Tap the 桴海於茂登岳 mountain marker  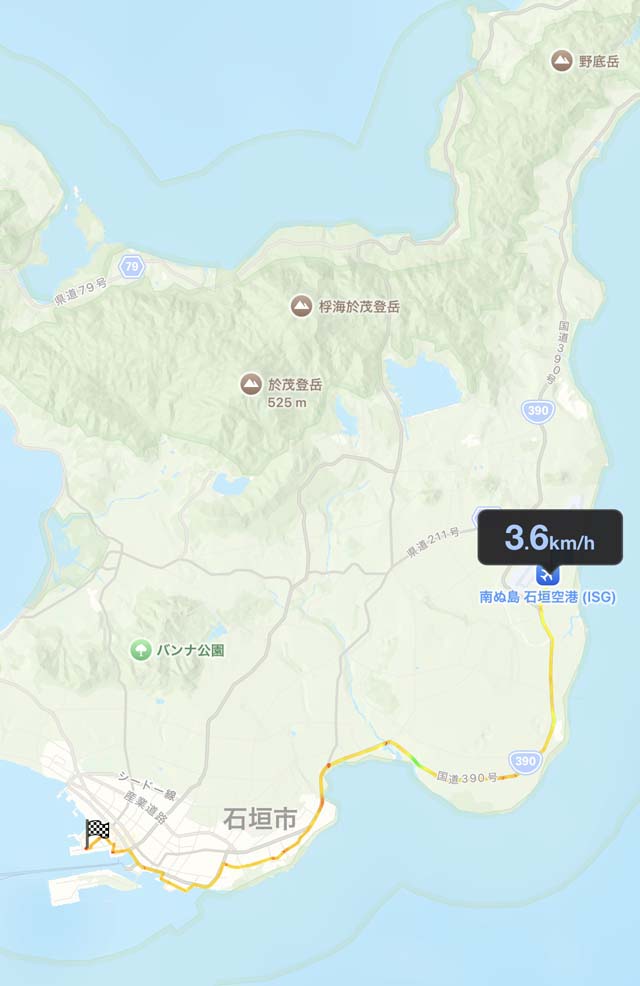coord(300,307)
